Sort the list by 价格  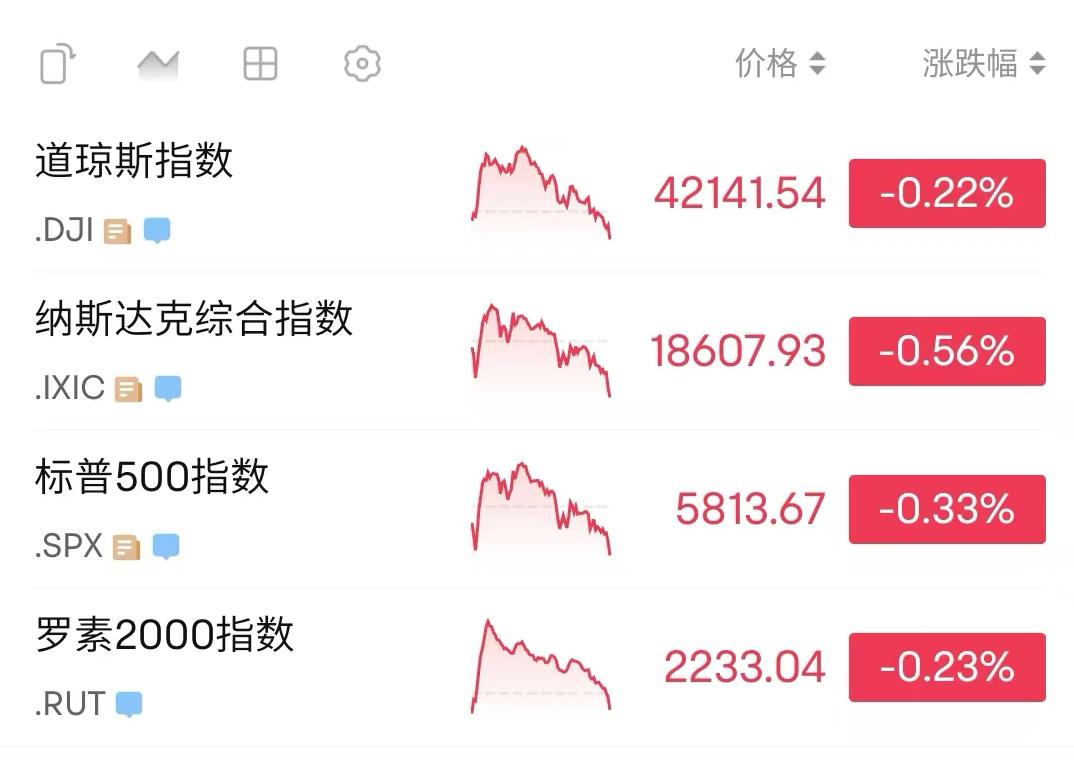pos(780,65)
